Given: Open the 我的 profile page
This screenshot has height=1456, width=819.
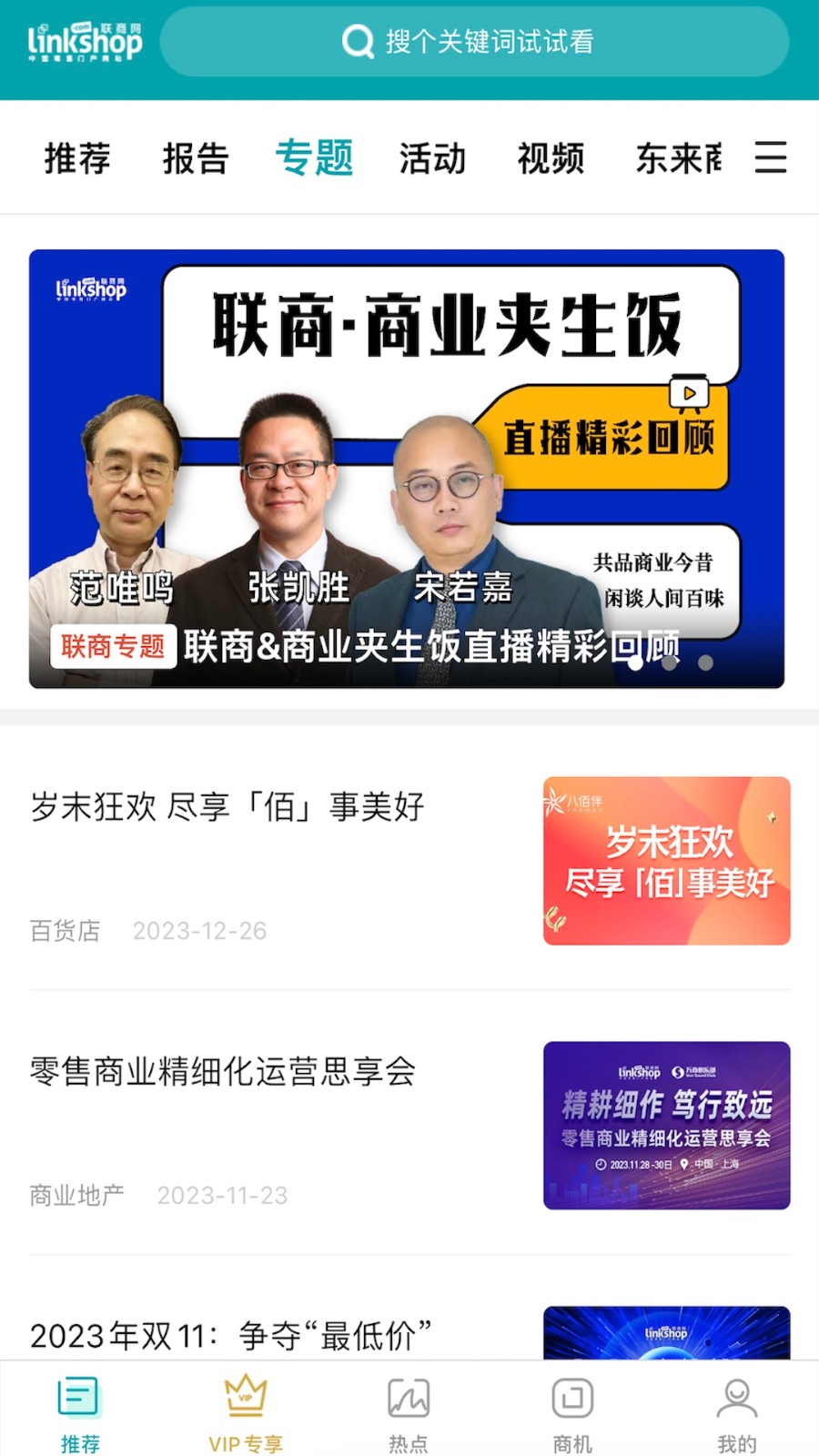Looking at the screenshot, I should point(736,1413).
